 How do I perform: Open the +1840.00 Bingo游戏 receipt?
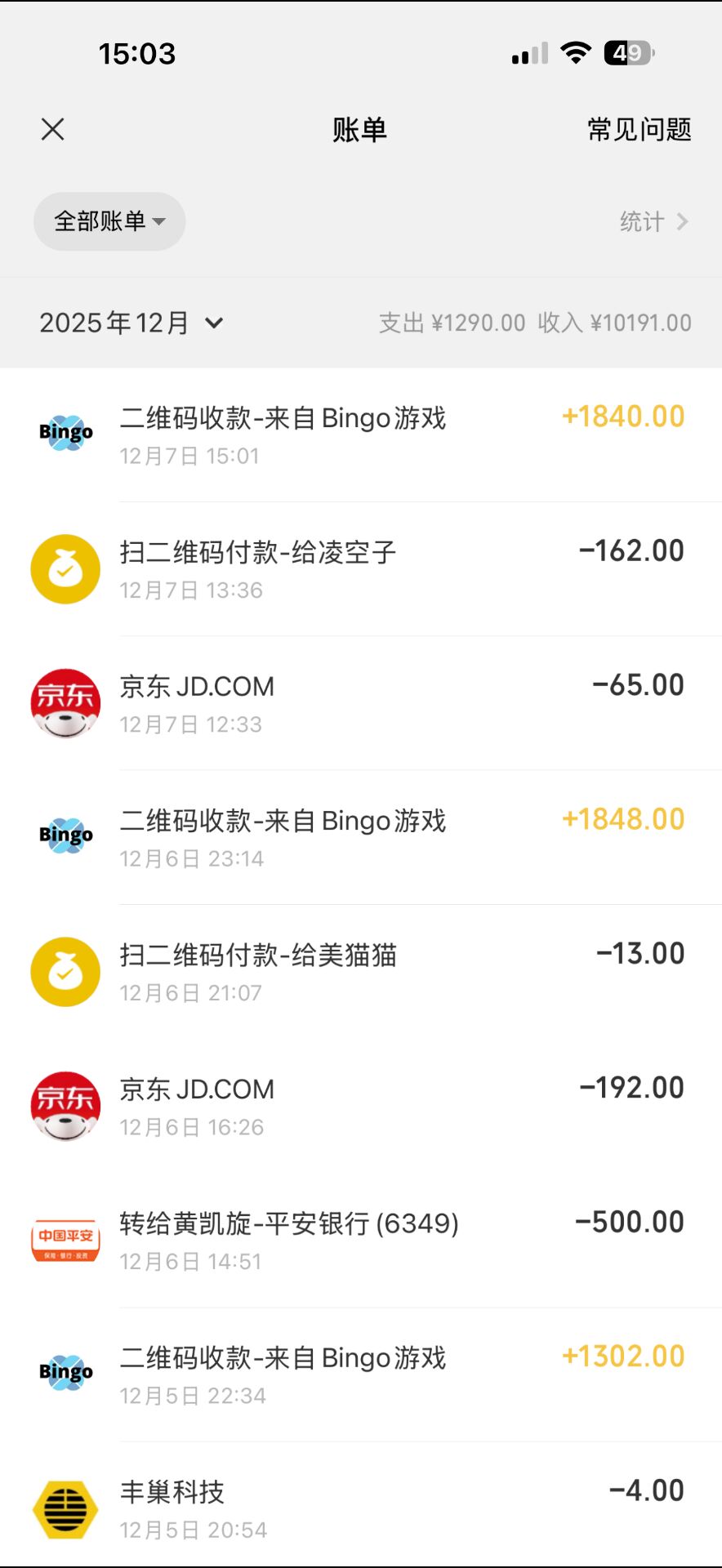point(361,434)
